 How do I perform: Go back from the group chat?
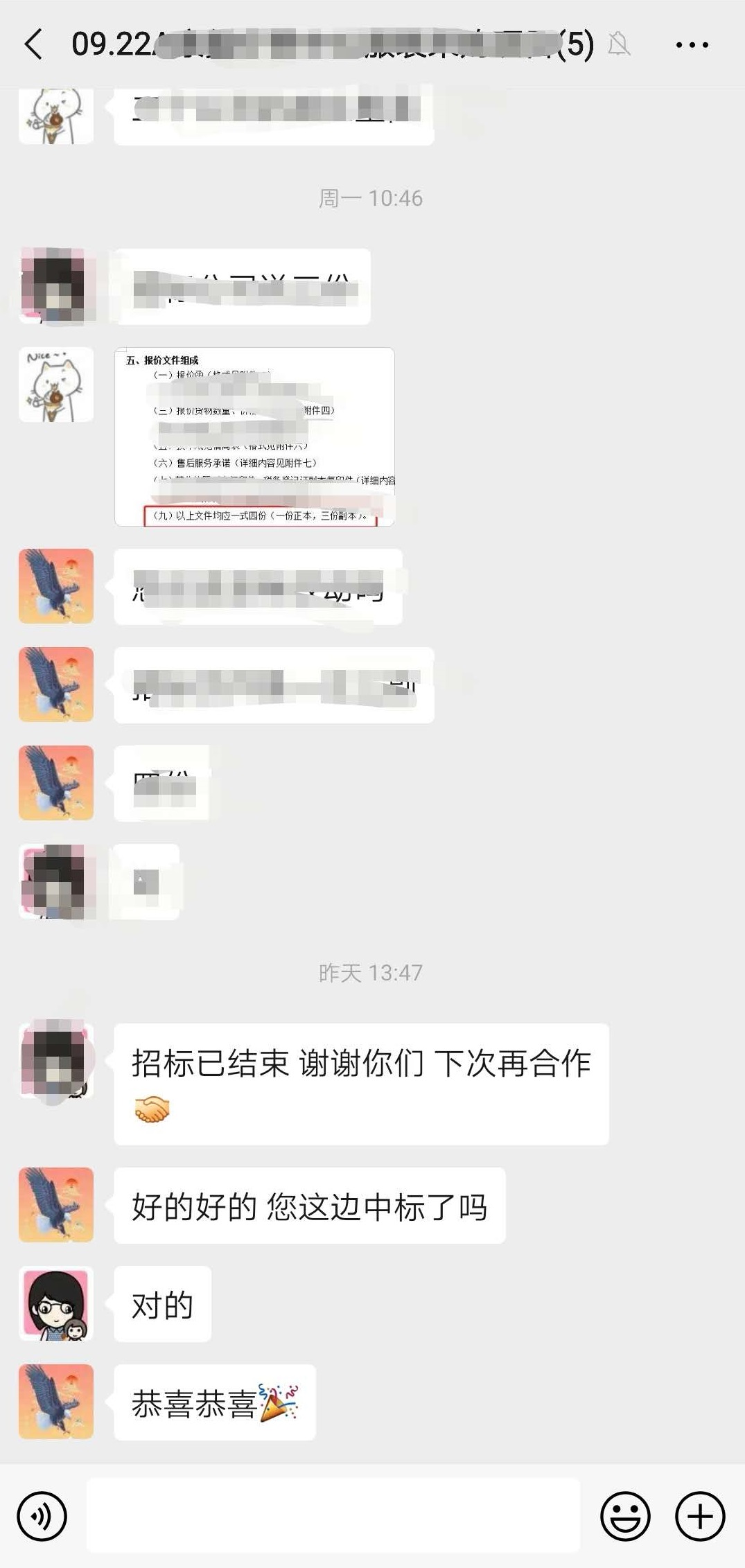click(33, 45)
